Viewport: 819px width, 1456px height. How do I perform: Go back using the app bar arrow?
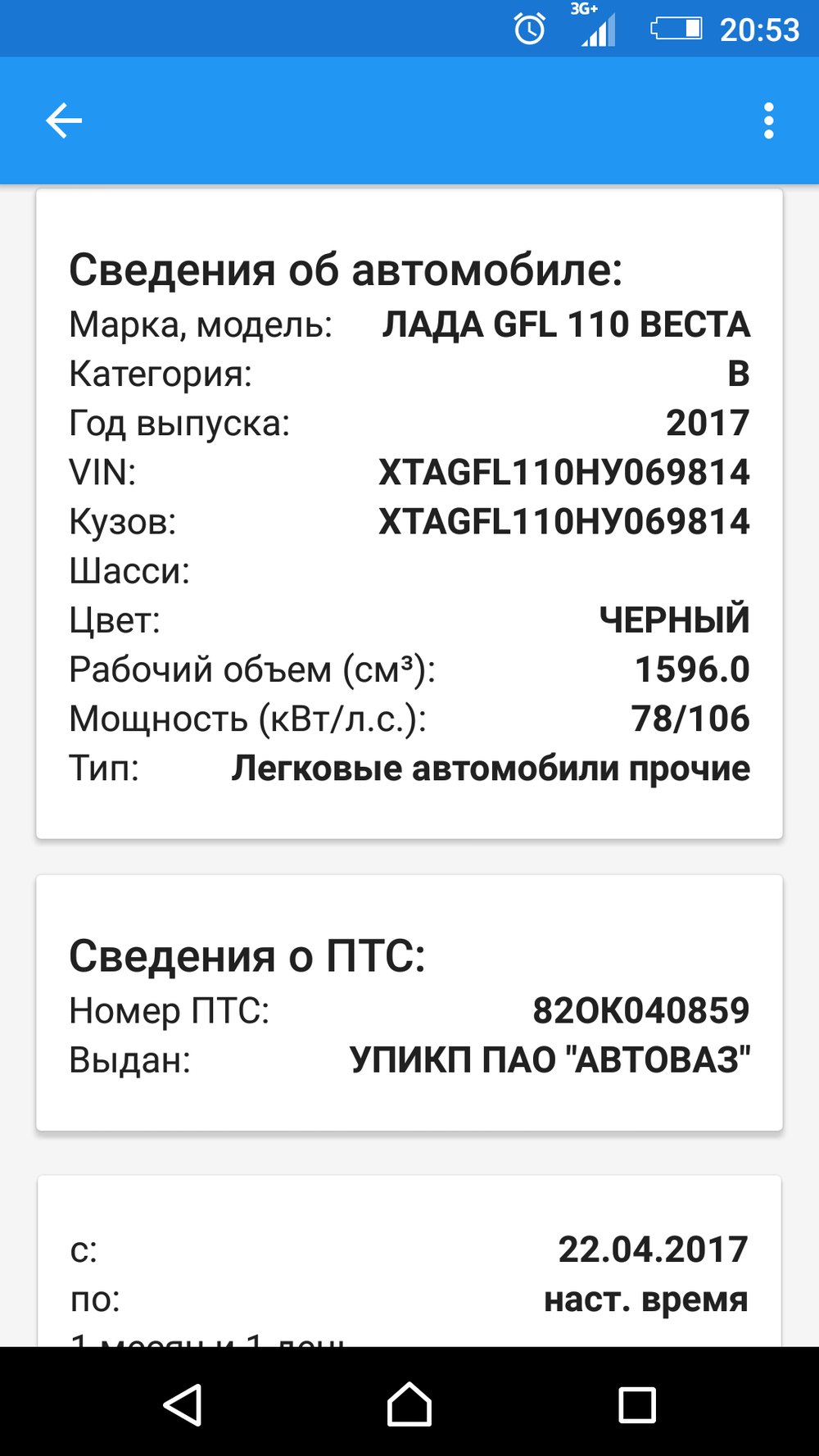(64, 121)
